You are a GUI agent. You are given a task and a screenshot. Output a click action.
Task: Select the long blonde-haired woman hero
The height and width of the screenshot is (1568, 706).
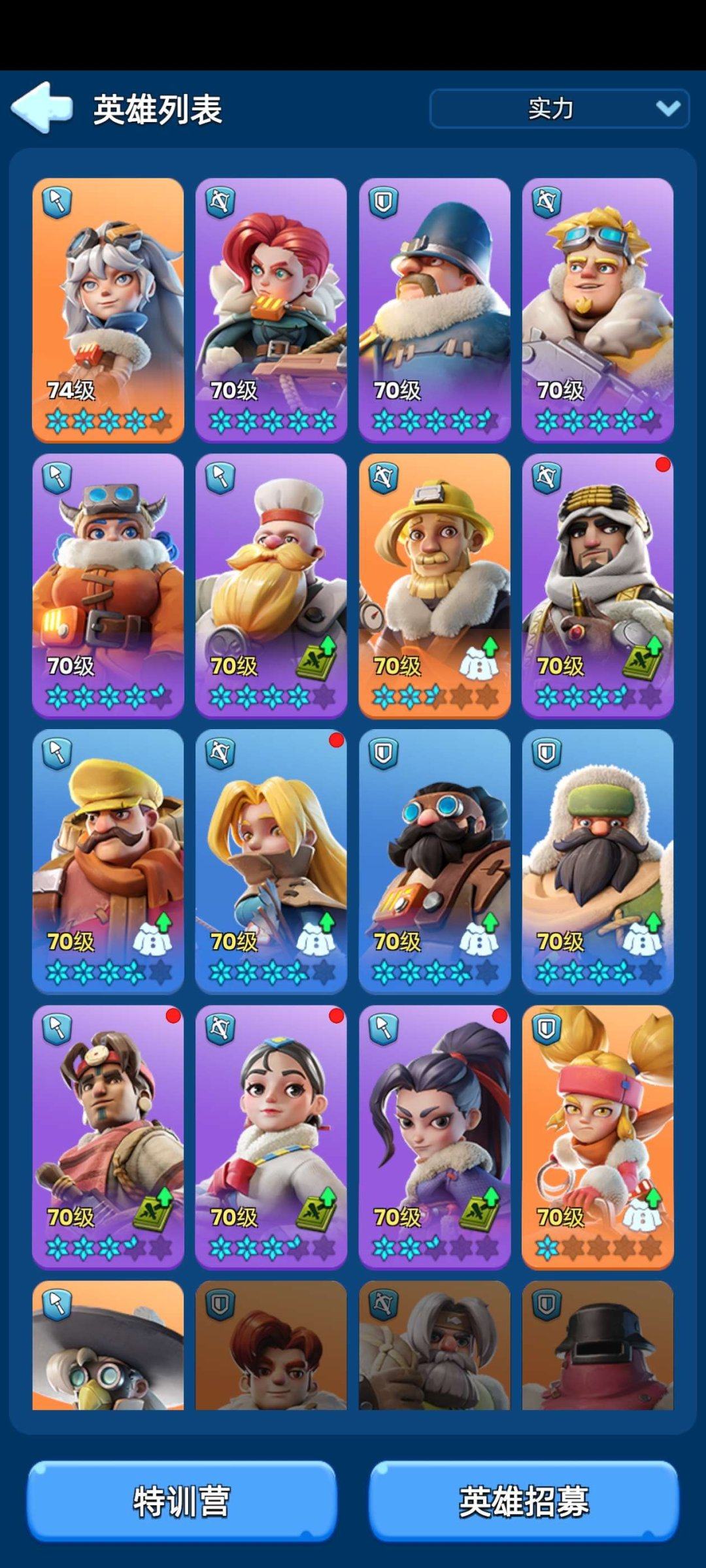pos(271,861)
